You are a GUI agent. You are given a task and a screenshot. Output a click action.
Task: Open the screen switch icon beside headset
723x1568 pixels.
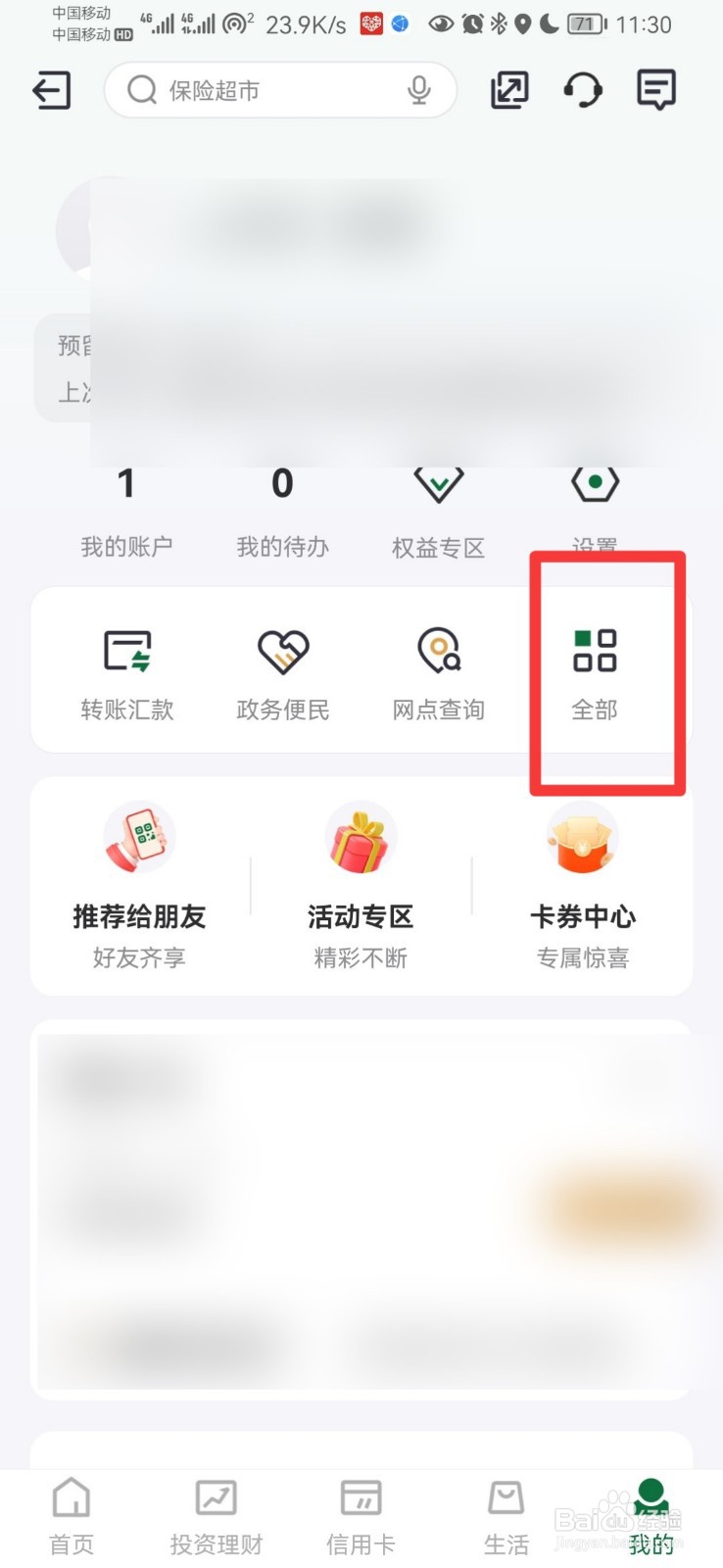(x=508, y=89)
